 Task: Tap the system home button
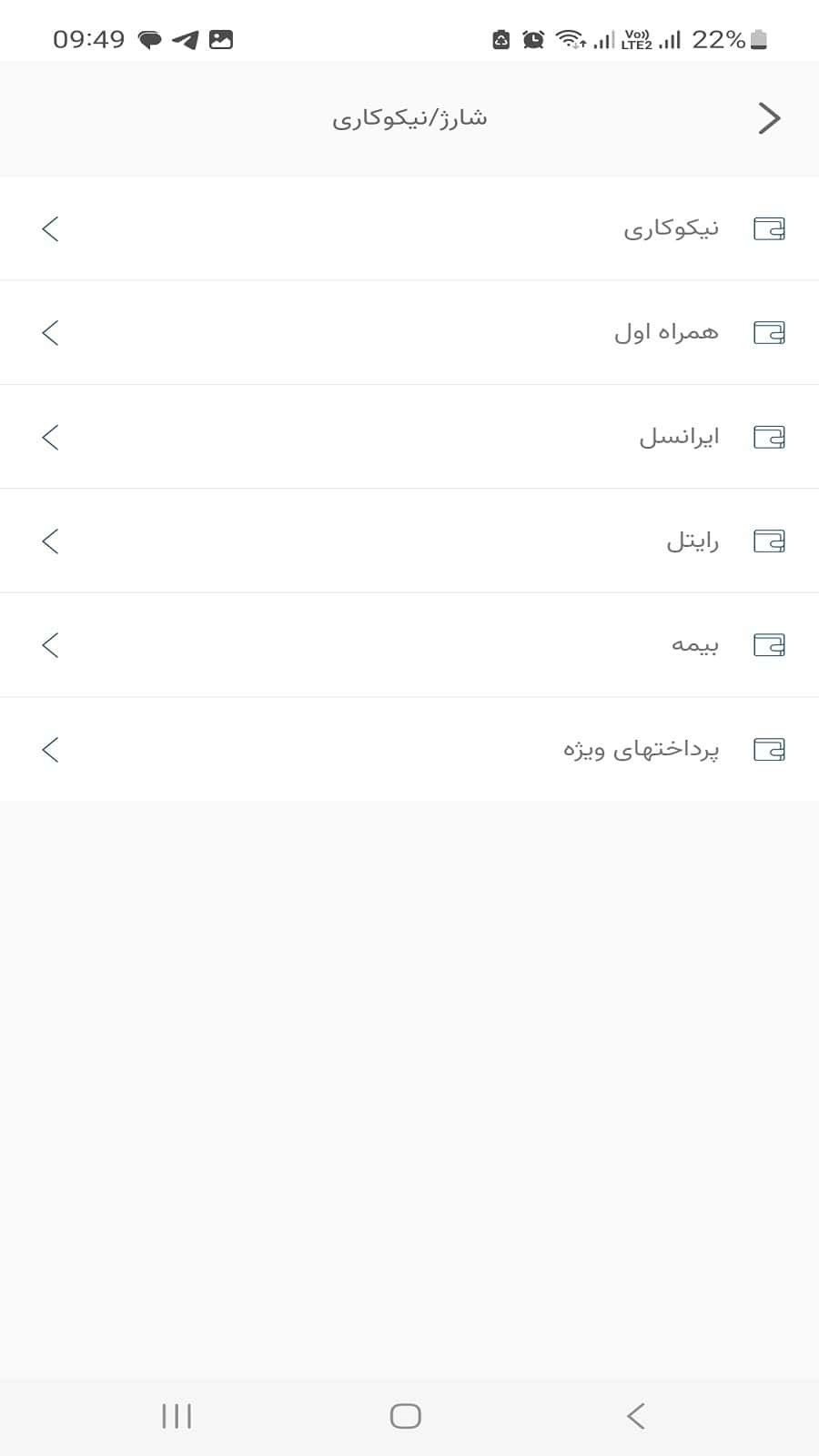[x=405, y=1416]
